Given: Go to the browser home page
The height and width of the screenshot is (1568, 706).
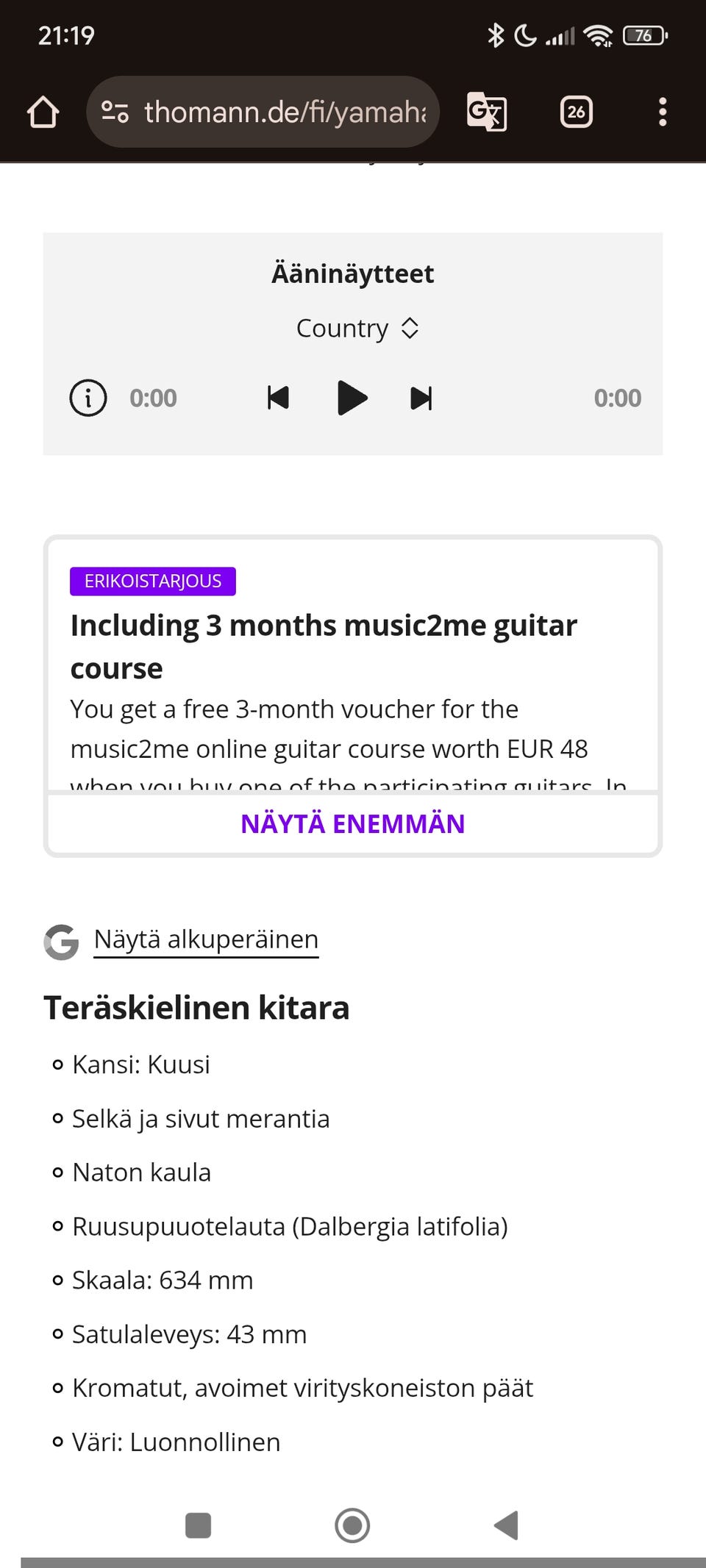Looking at the screenshot, I should coord(43,112).
